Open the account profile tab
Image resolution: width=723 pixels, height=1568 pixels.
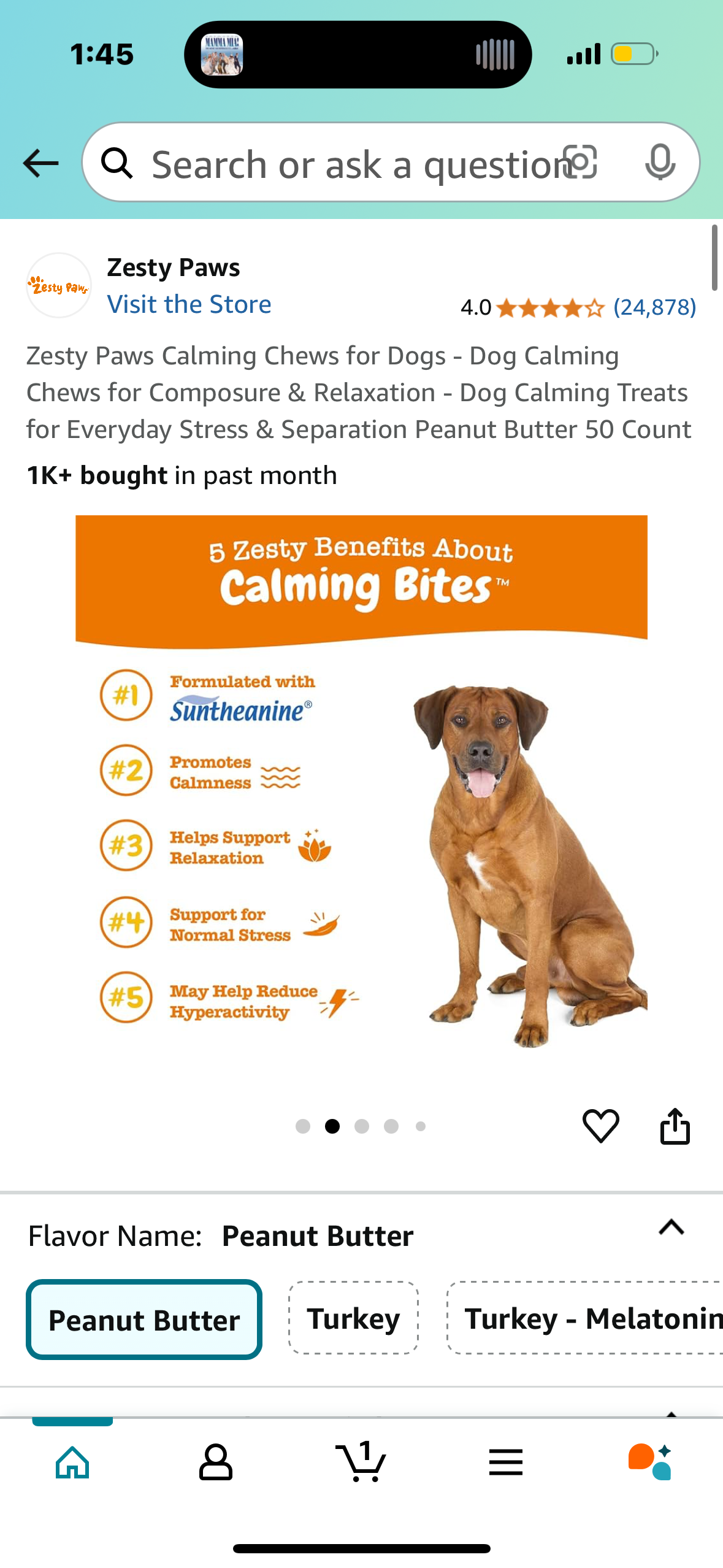pyautogui.click(x=216, y=1462)
